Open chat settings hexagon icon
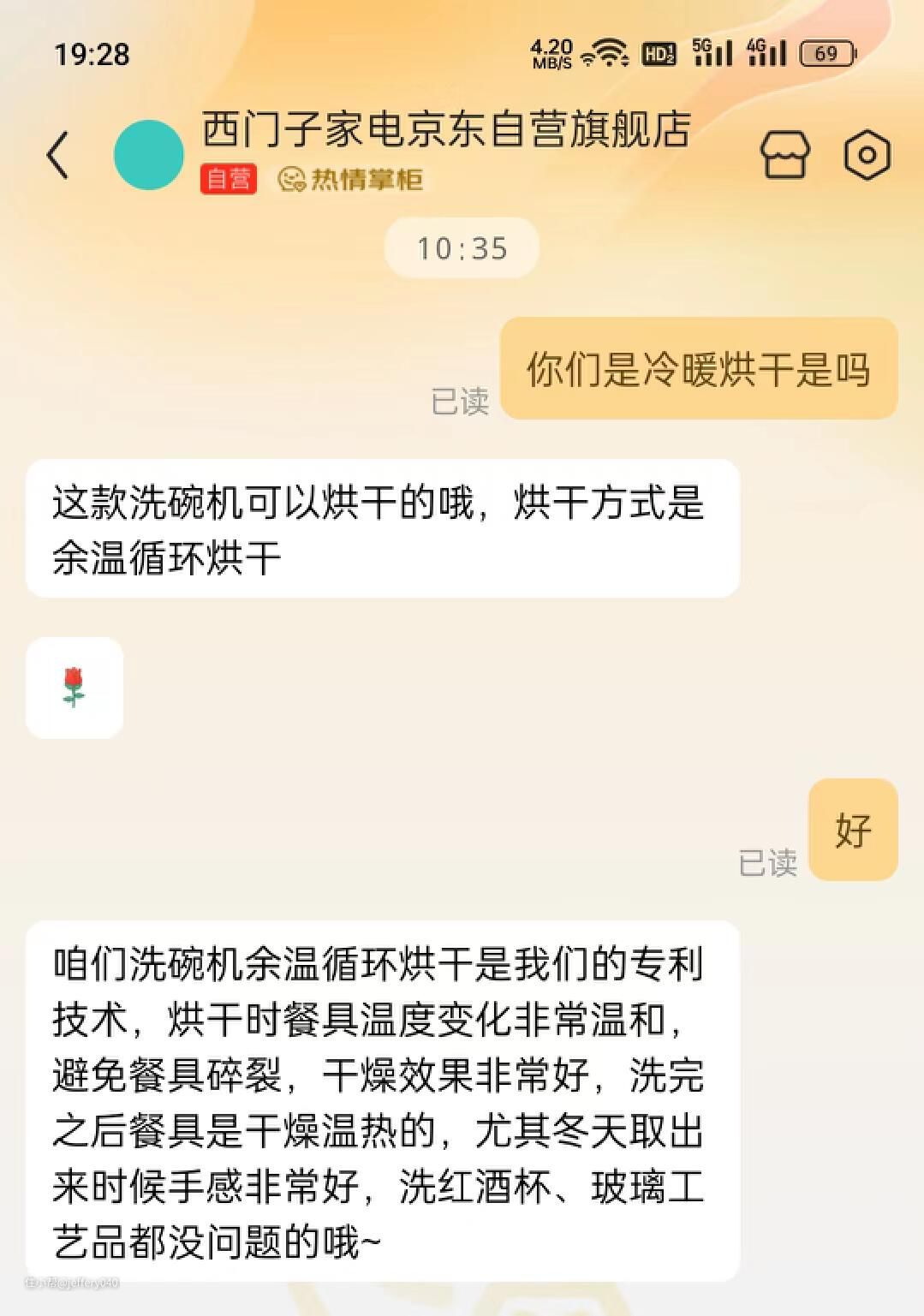This screenshot has height=1316, width=924. pos(867,155)
